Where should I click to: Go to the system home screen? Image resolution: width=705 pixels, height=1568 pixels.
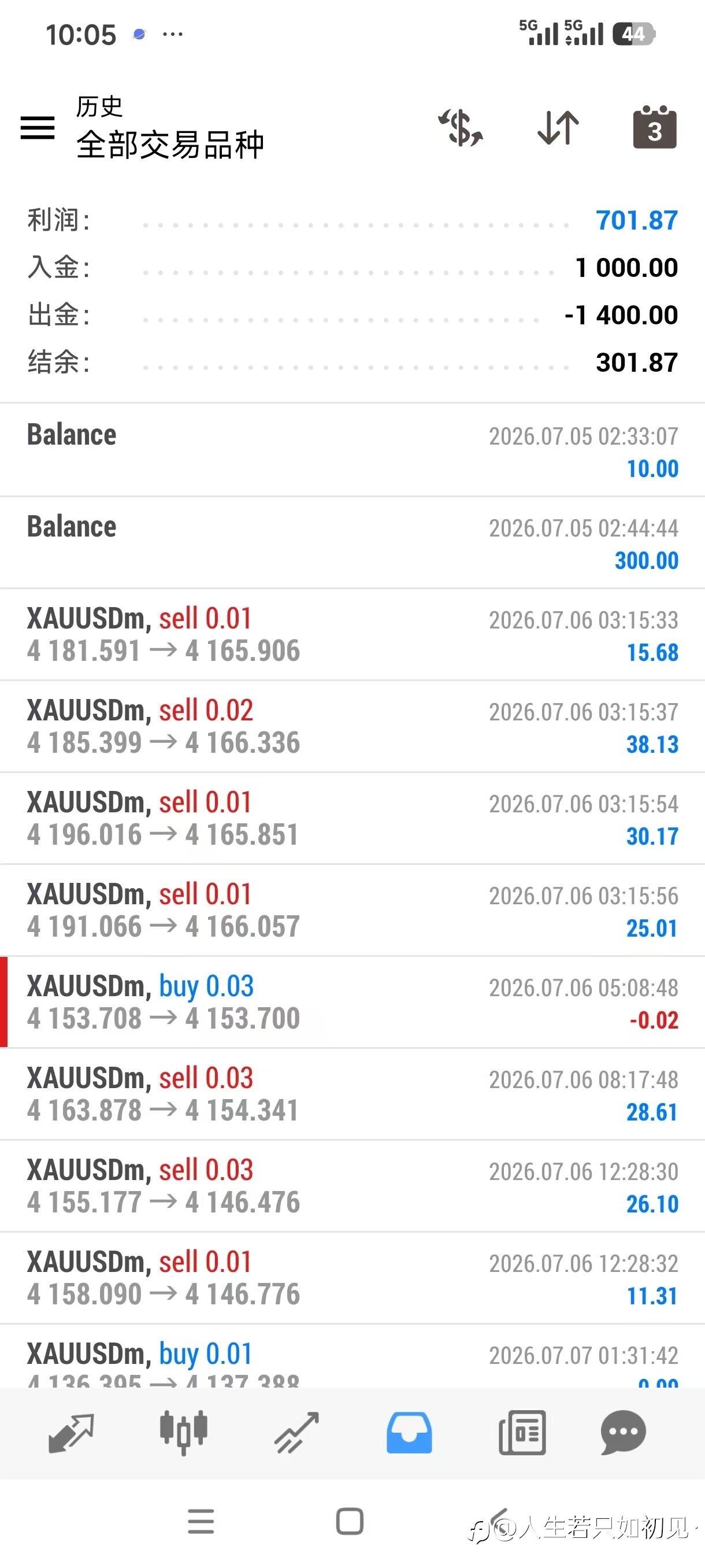(x=350, y=1521)
